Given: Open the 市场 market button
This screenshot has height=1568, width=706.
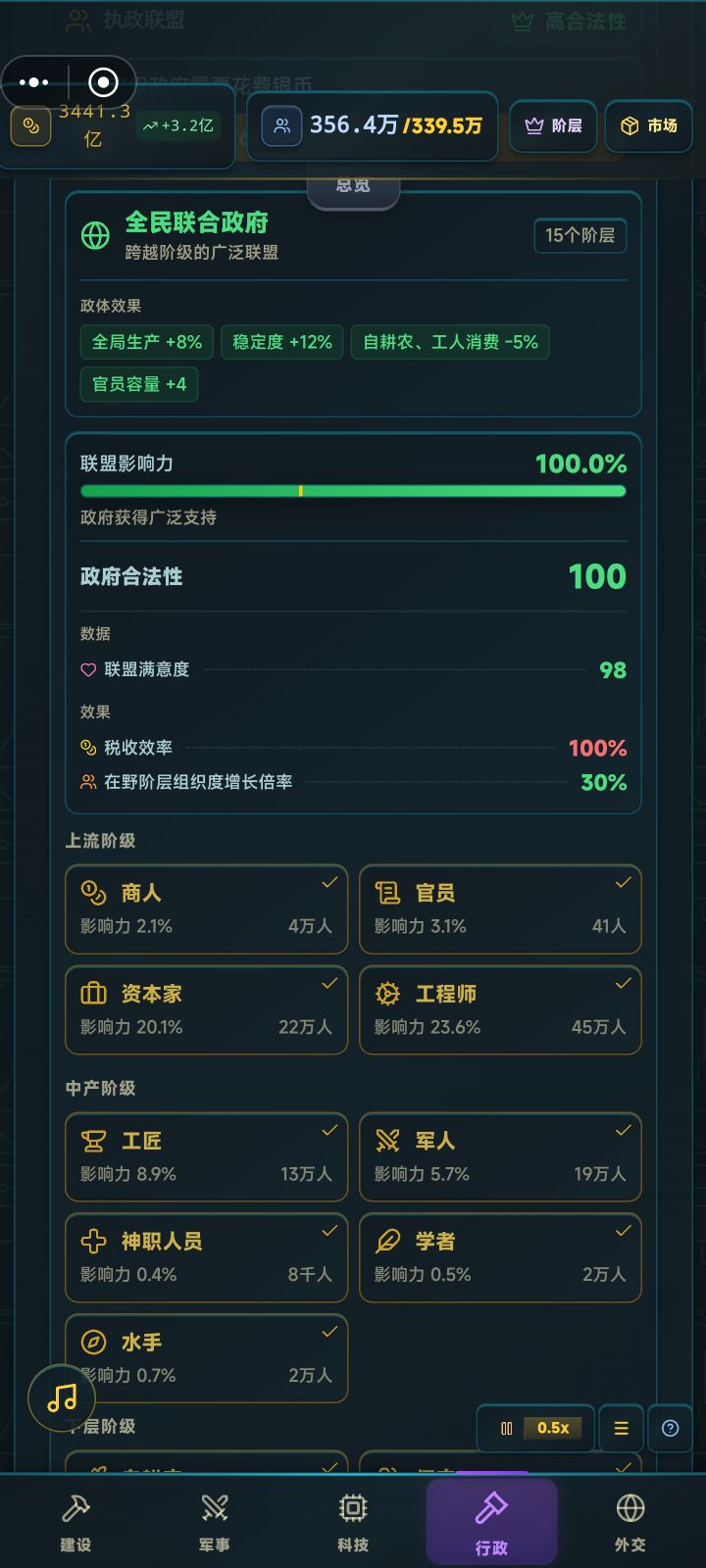Looking at the screenshot, I should click(x=648, y=126).
